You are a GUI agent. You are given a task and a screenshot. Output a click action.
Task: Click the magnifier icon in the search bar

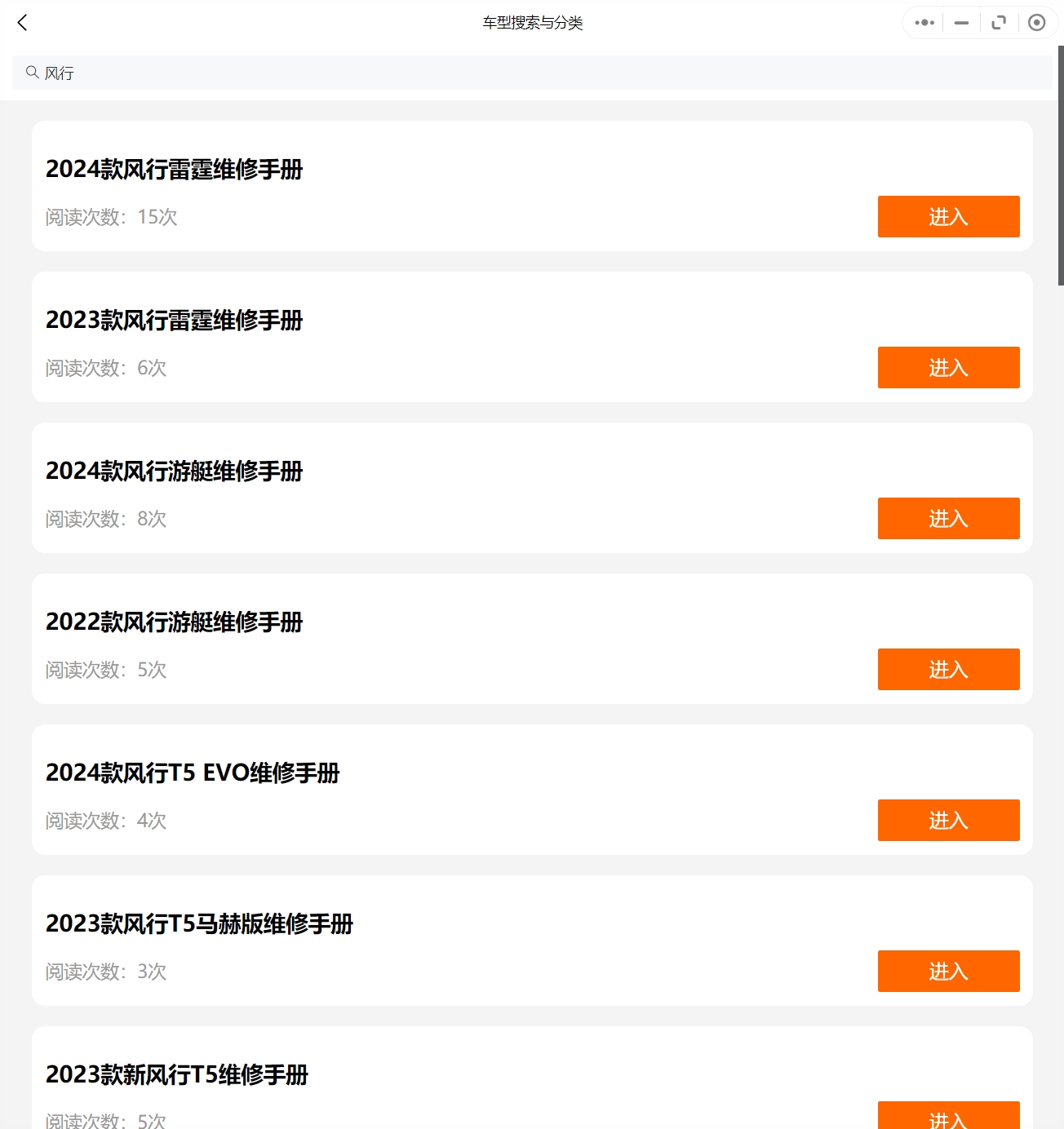point(31,72)
